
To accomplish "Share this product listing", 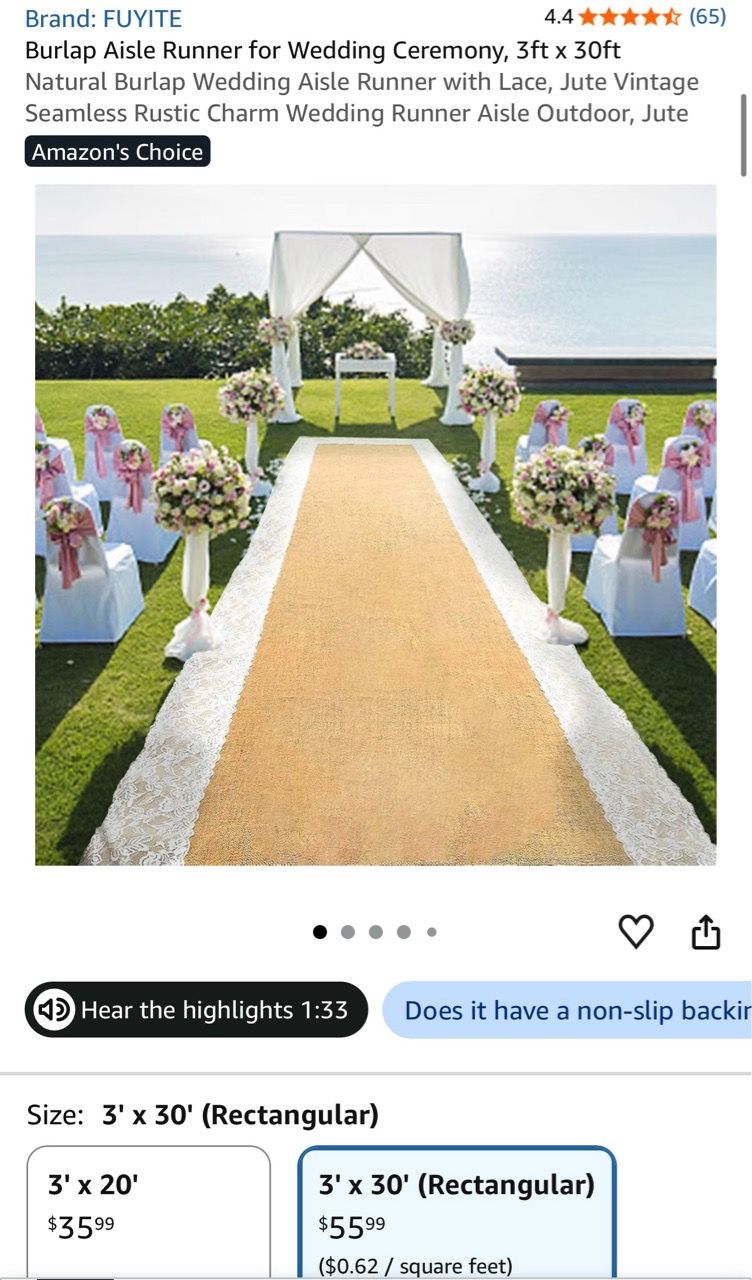I will [706, 932].
